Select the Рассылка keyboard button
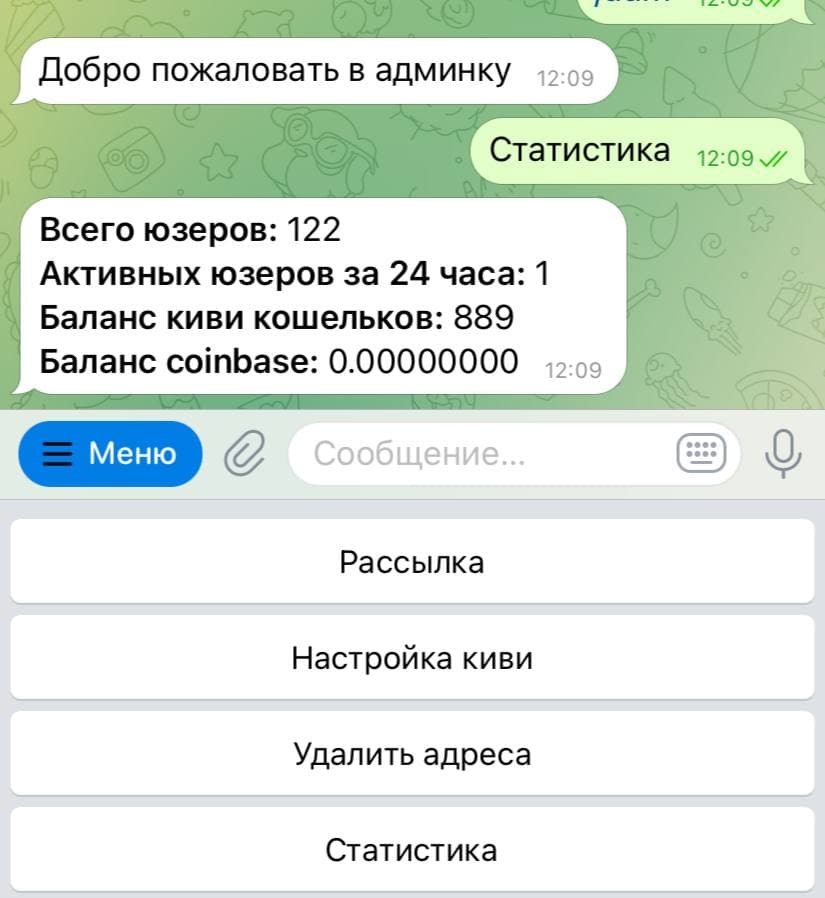This screenshot has height=898, width=825. [412, 562]
